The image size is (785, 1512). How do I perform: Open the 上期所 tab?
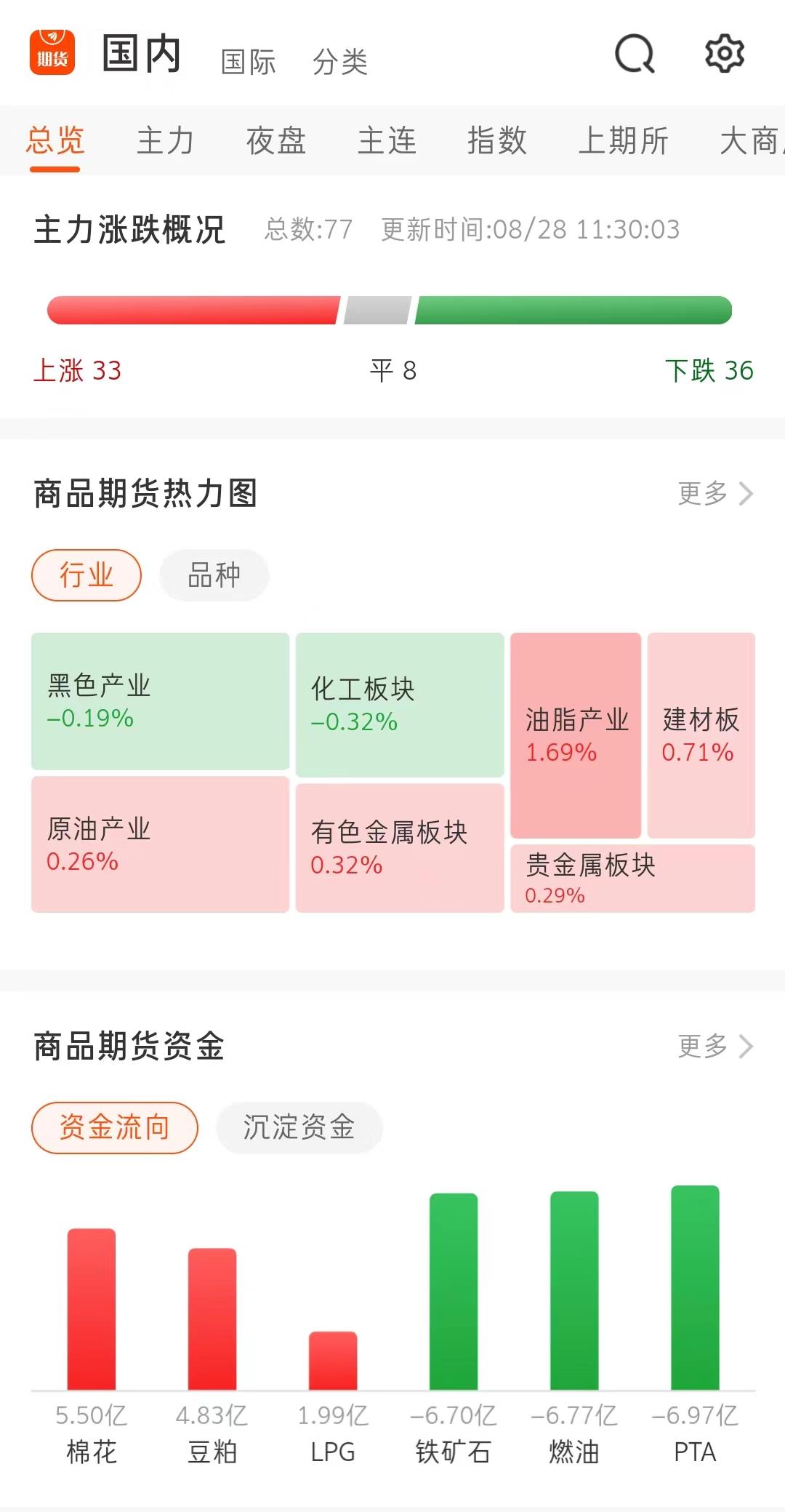point(624,140)
